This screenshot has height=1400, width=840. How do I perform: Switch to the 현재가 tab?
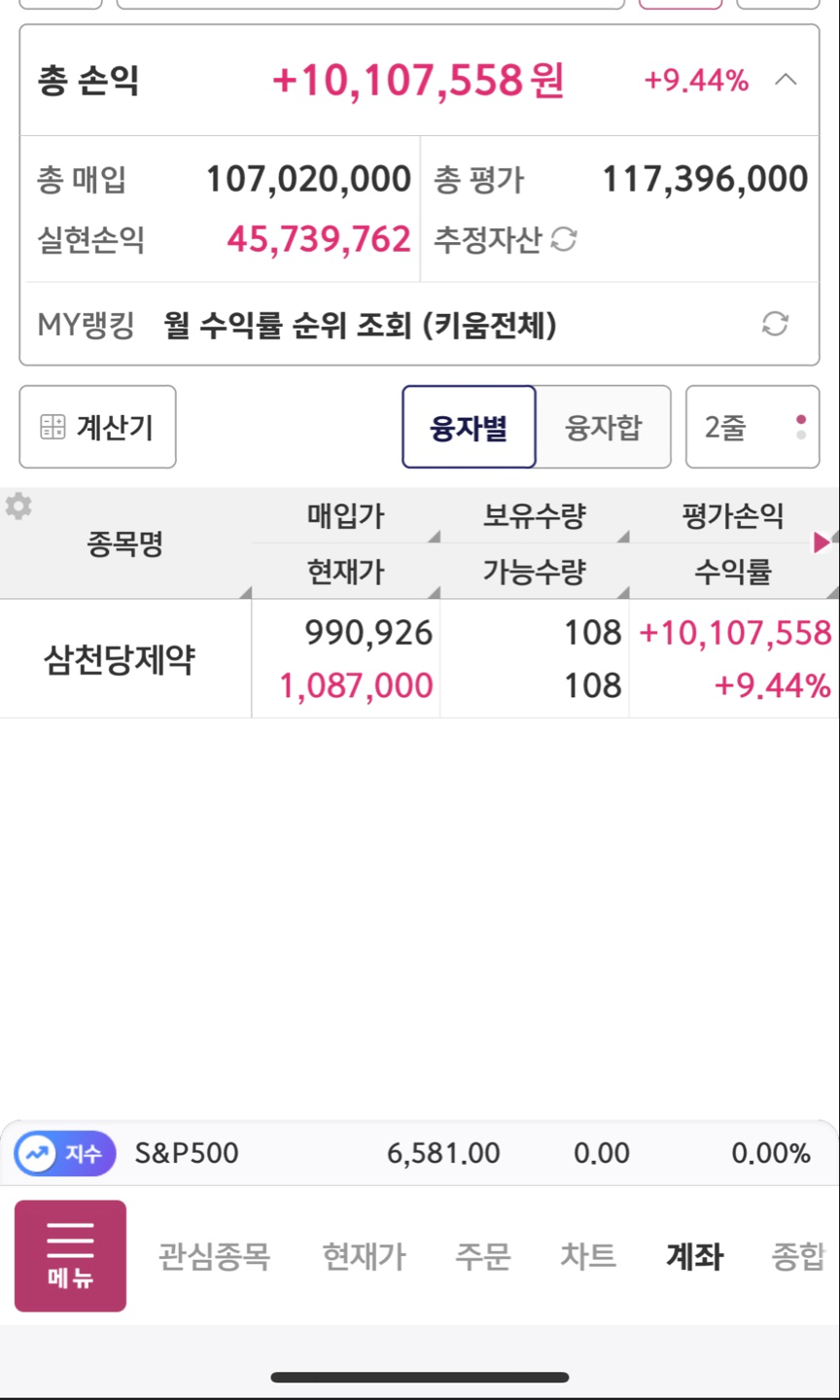tap(364, 1256)
